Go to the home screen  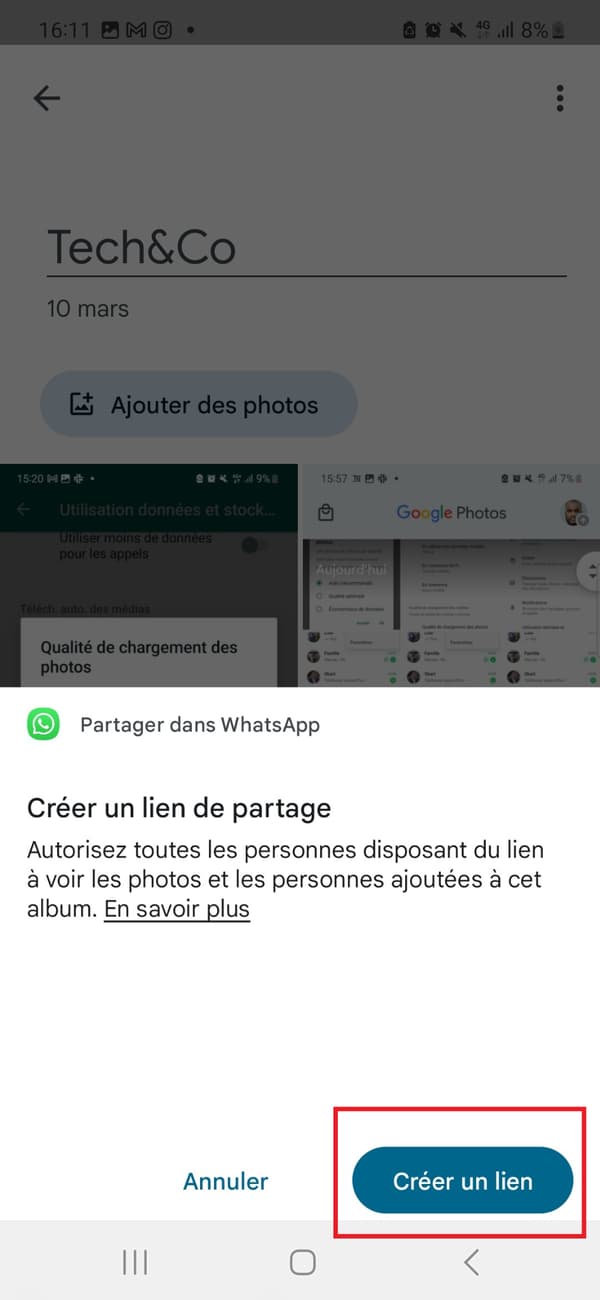302,1262
